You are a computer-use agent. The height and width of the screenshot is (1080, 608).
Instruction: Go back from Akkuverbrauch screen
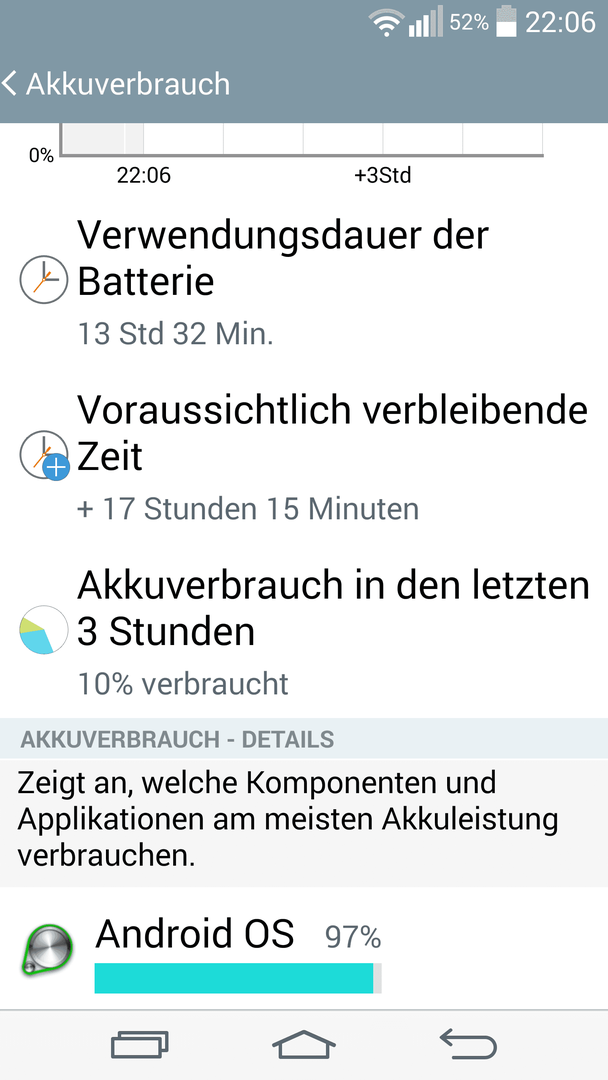pyautogui.click(x=116, y=84)
